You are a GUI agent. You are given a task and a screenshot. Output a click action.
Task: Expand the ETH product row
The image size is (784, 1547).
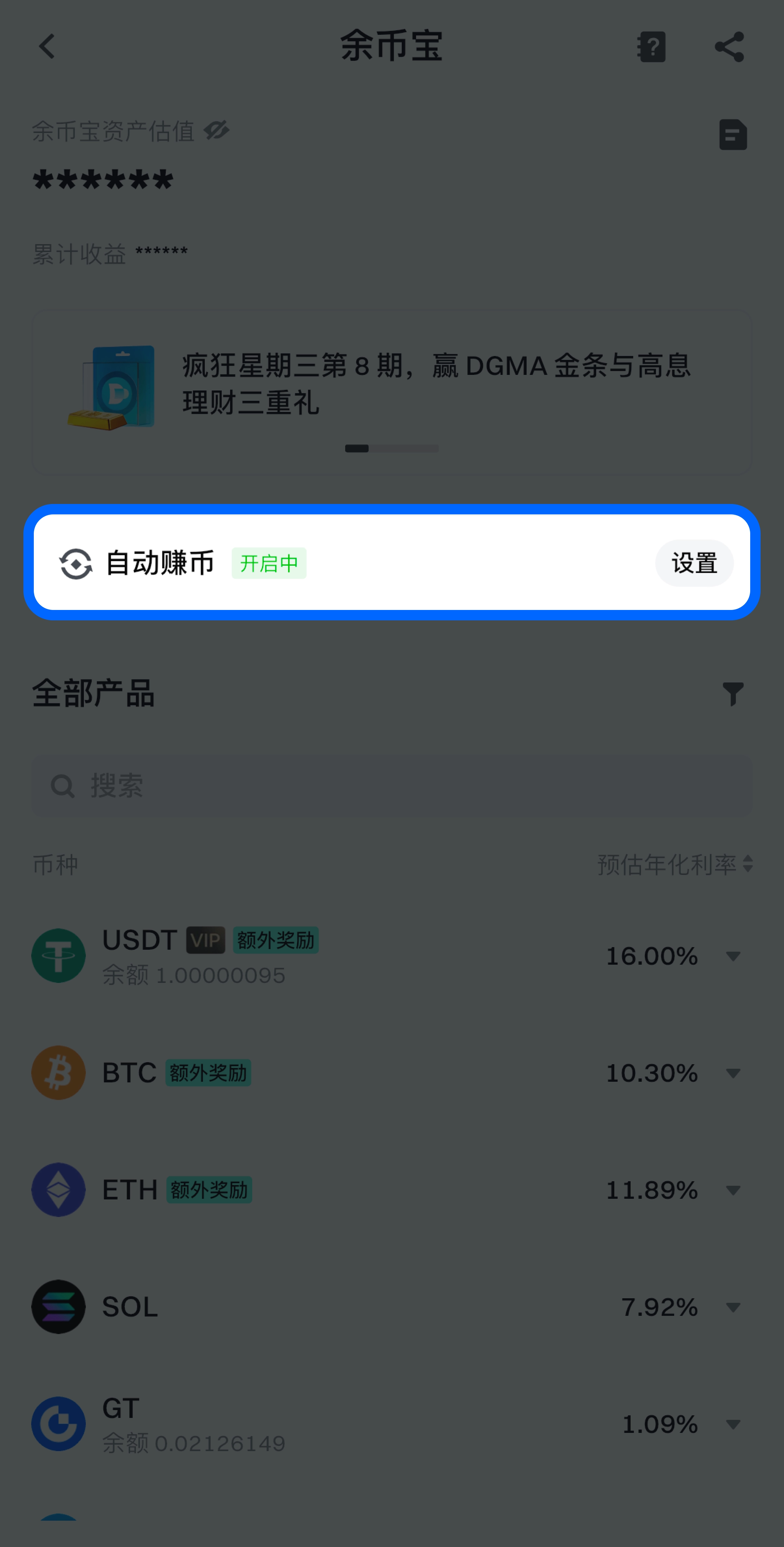click(x=733, y=1190)
